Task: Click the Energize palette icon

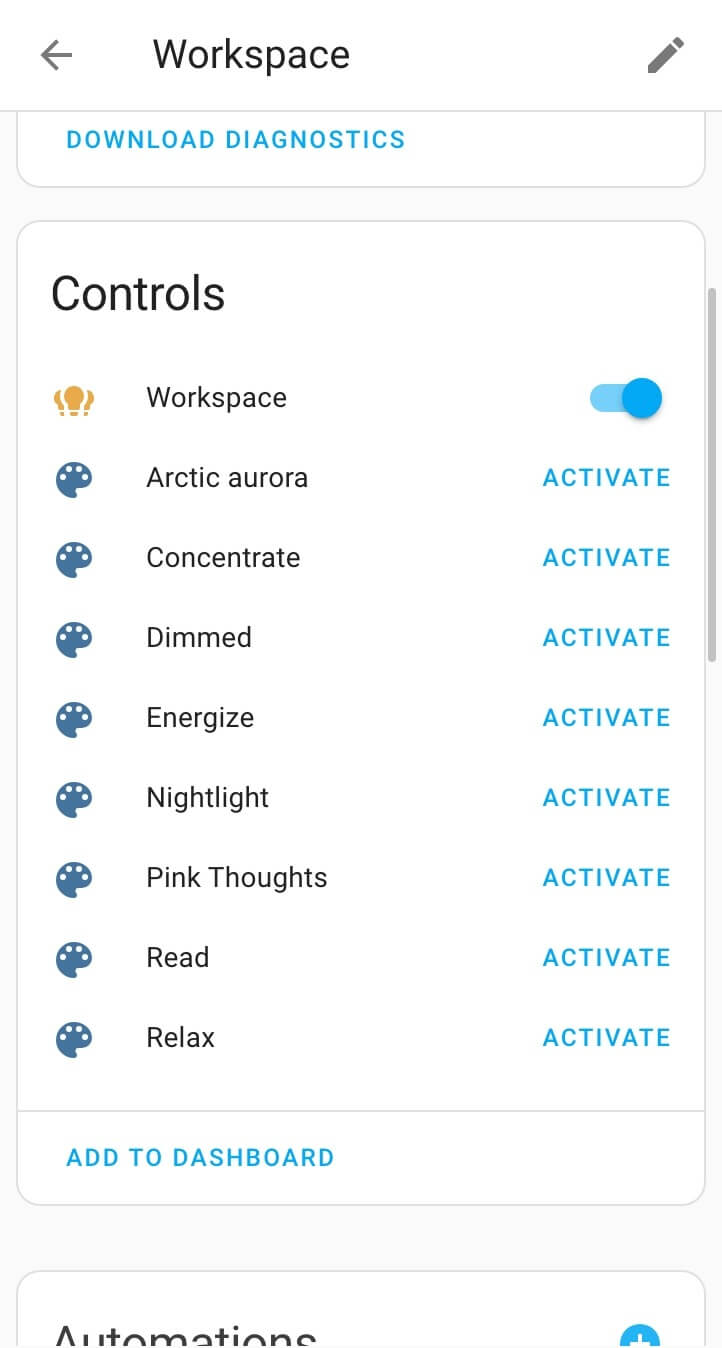Action: coord(74,717)
